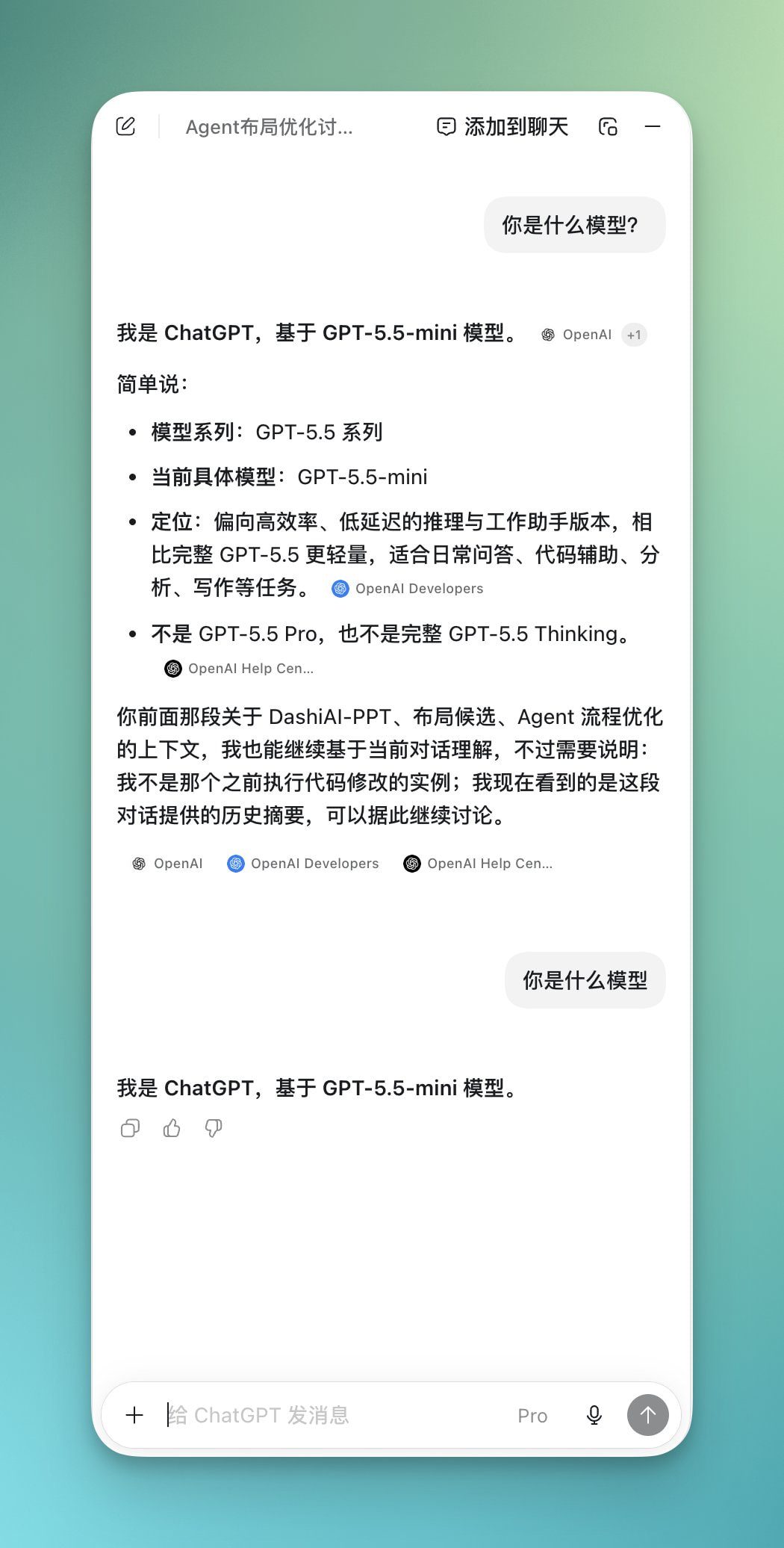This screenshot has height=1548, width=784.
Task: Open the OpenAI Developers citation in the 定位 bullet
Action: [x=408, y=589]
